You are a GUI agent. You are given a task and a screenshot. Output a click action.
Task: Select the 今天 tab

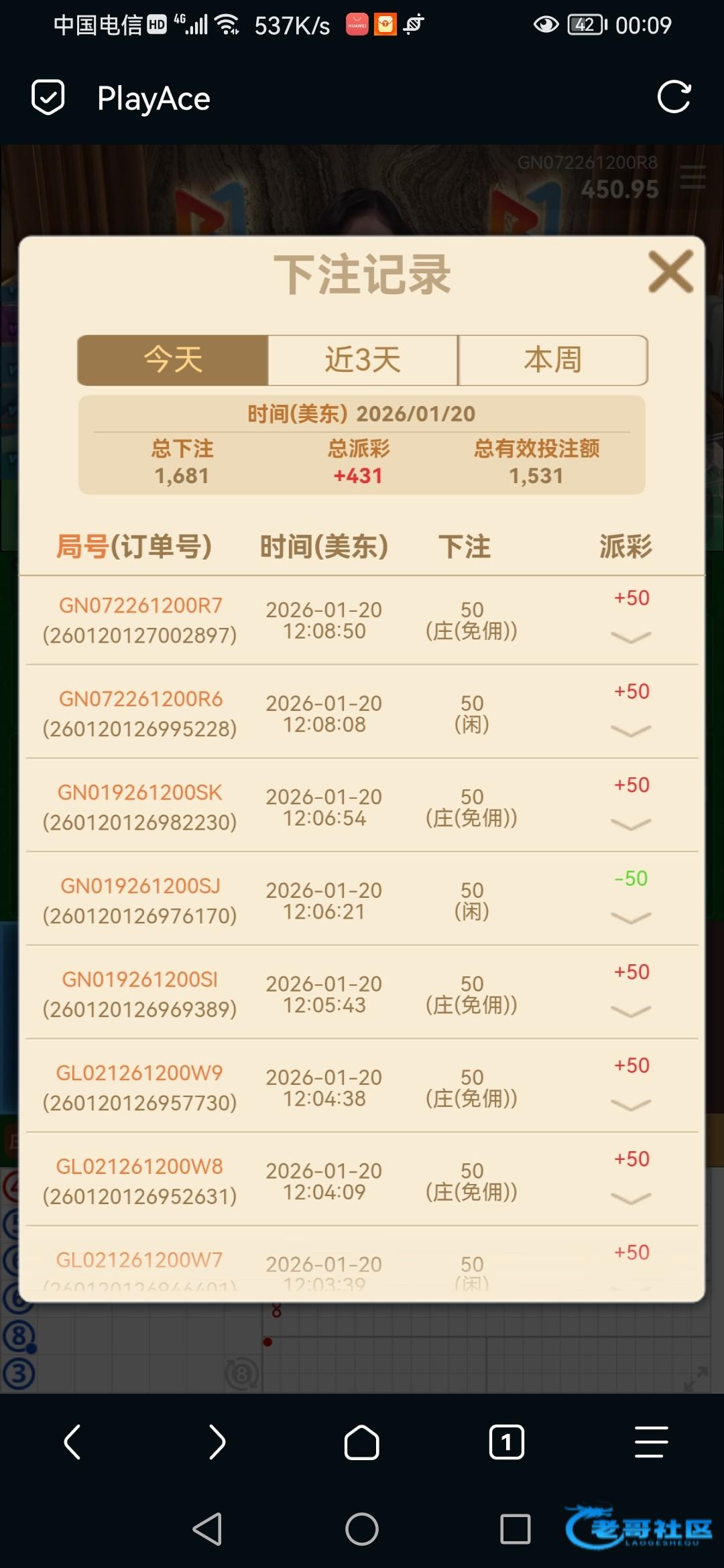173,360
